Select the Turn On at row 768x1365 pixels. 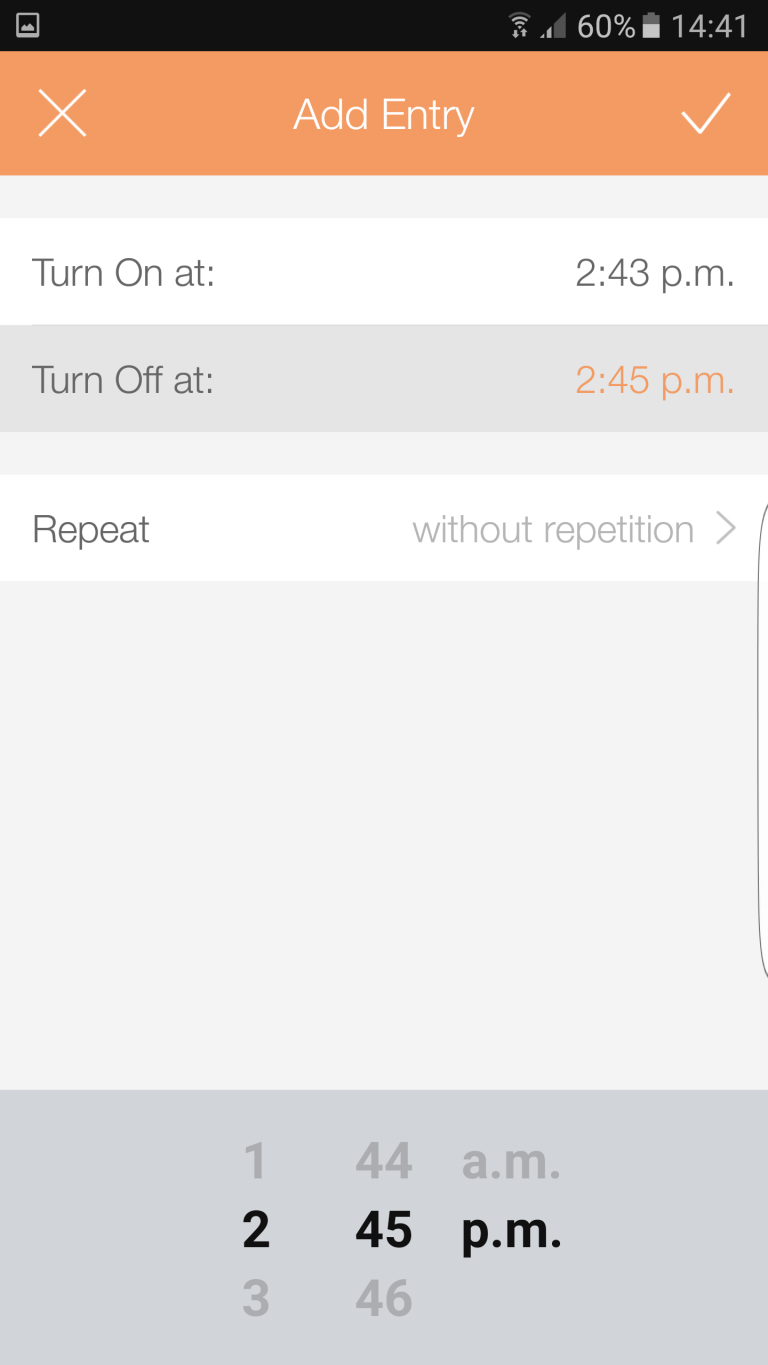point(384,272)
